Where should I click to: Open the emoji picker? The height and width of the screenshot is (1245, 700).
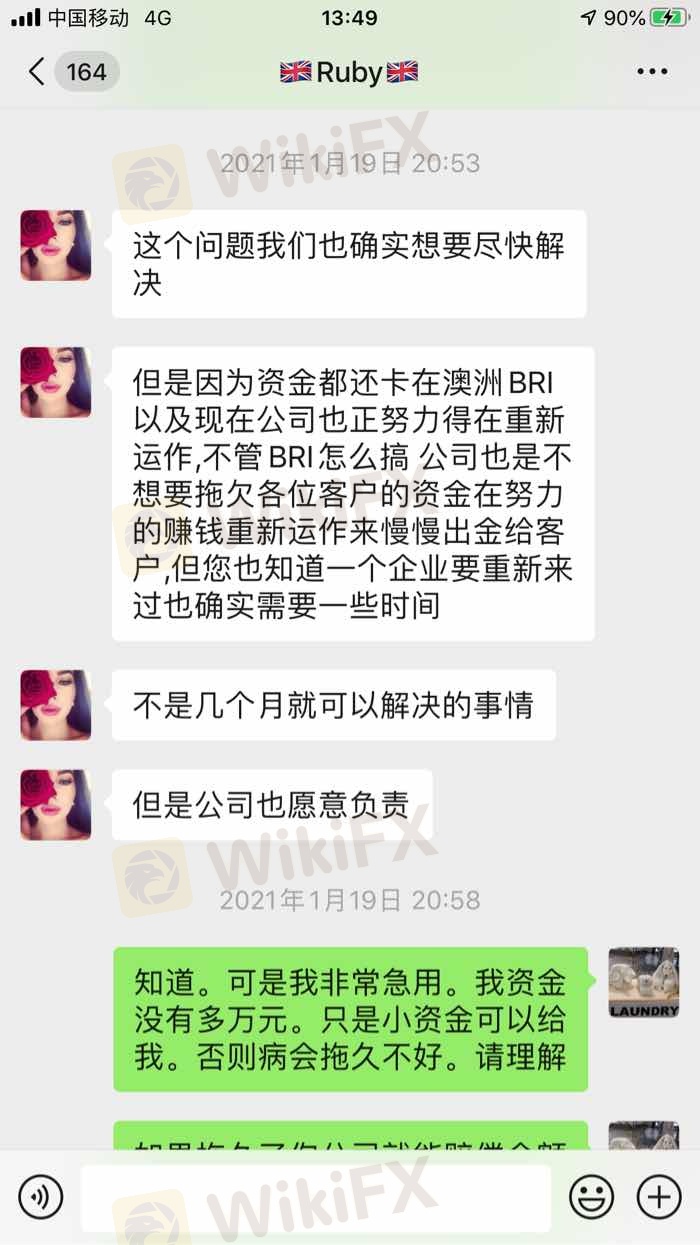coord(591,1196)
